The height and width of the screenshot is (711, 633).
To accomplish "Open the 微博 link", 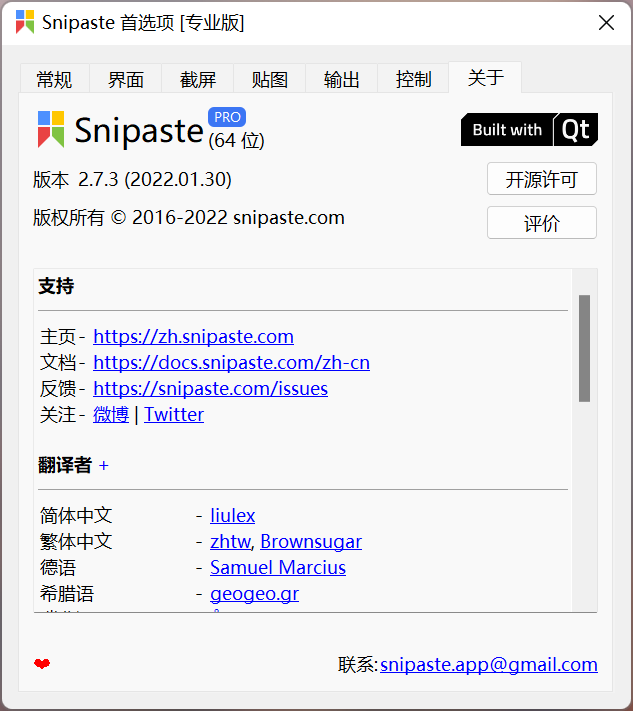I will (111, 415).
